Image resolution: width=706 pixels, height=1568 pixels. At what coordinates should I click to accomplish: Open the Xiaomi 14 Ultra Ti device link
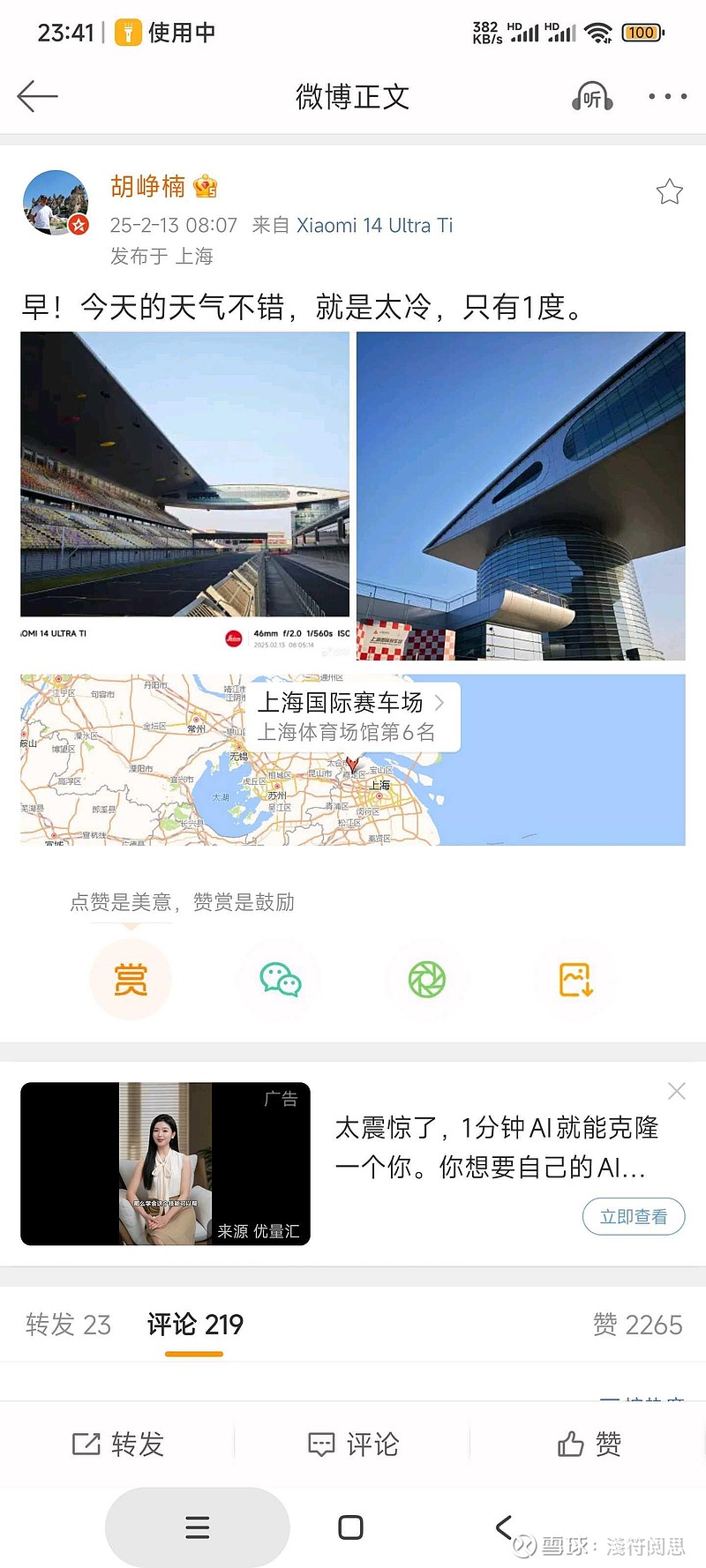[375, 225]
